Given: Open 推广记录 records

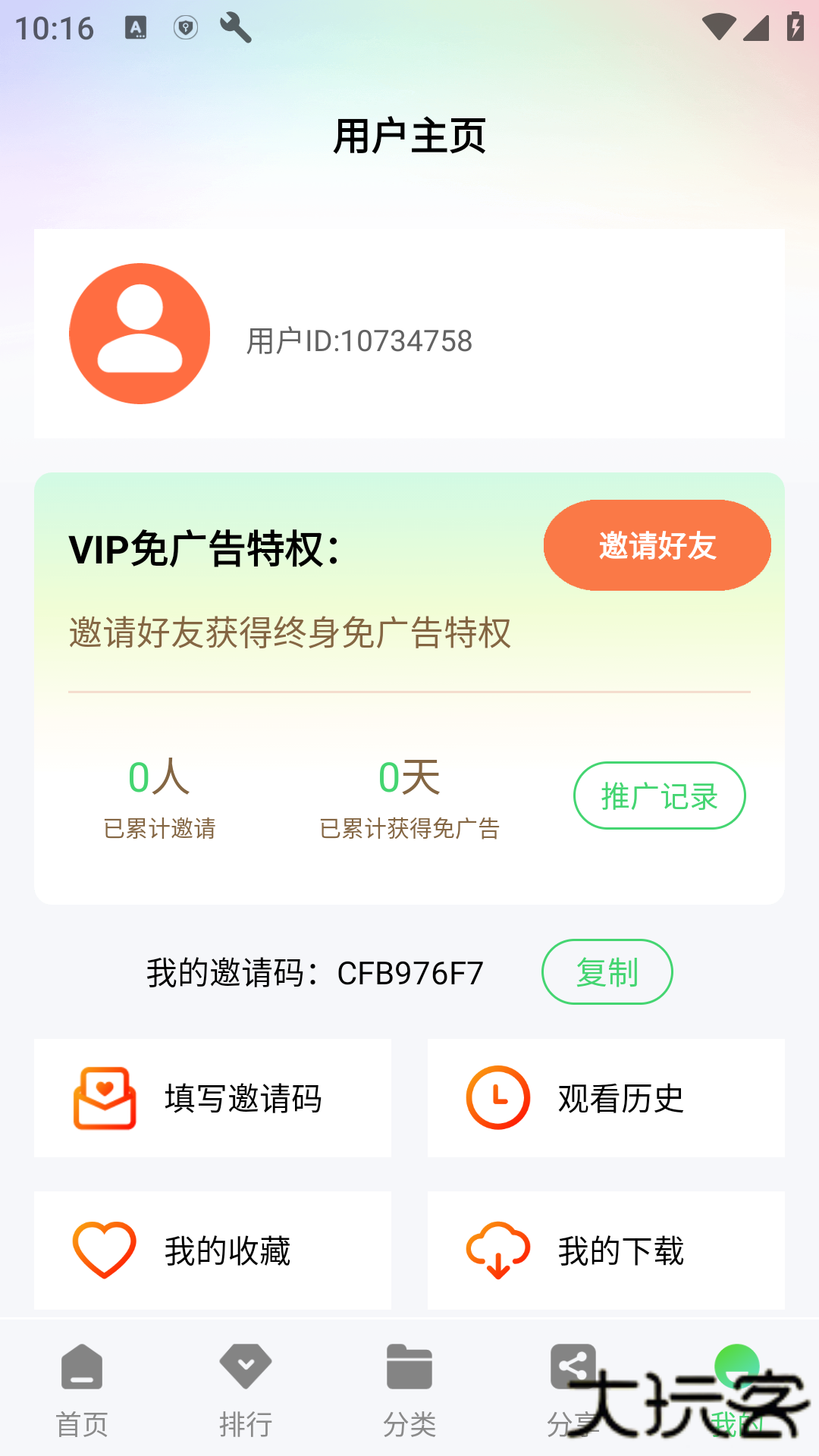Looking at the screenshot, I should (x=658, y=795).
